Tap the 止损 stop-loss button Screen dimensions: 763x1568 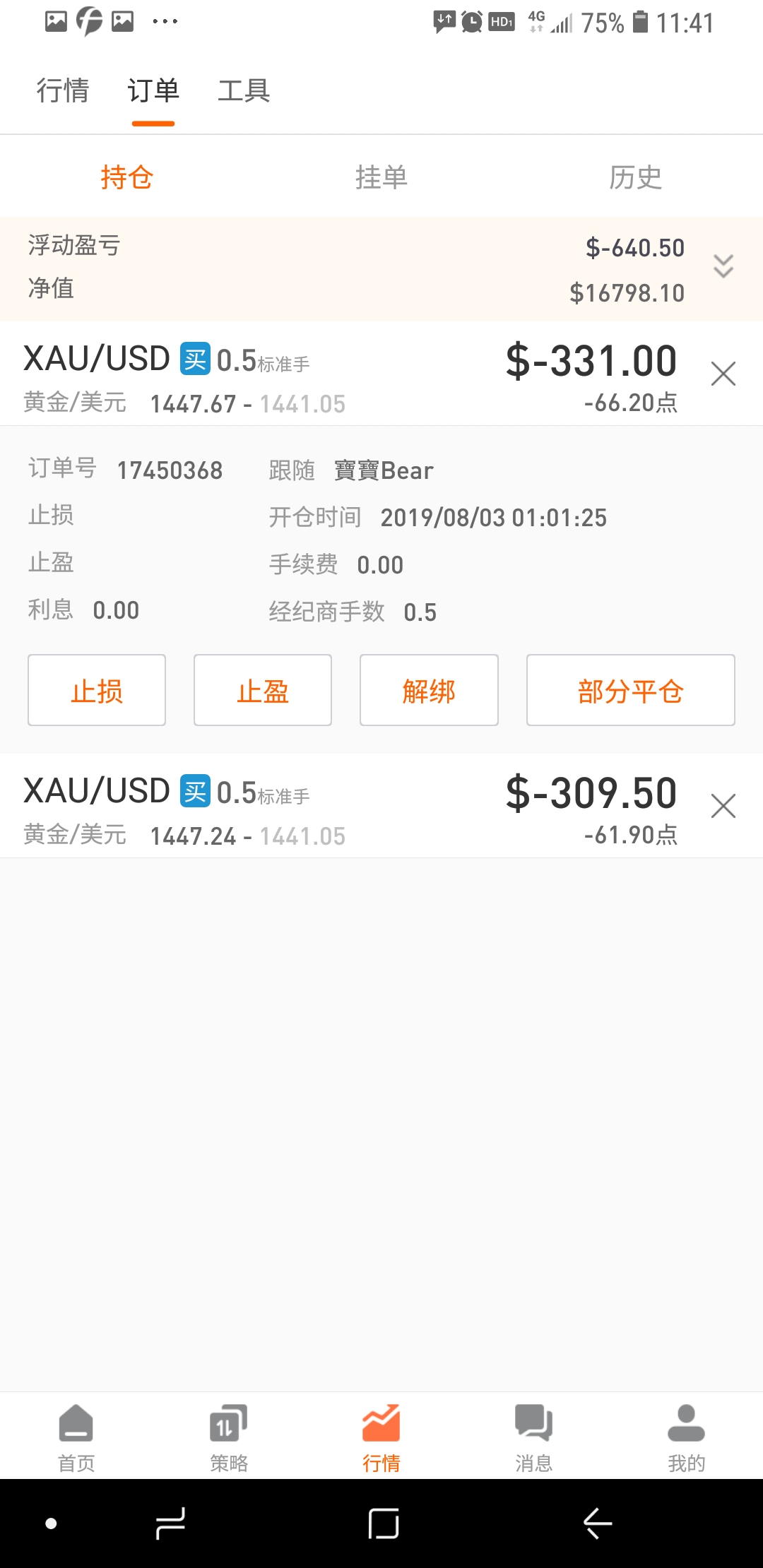point(97,690)
